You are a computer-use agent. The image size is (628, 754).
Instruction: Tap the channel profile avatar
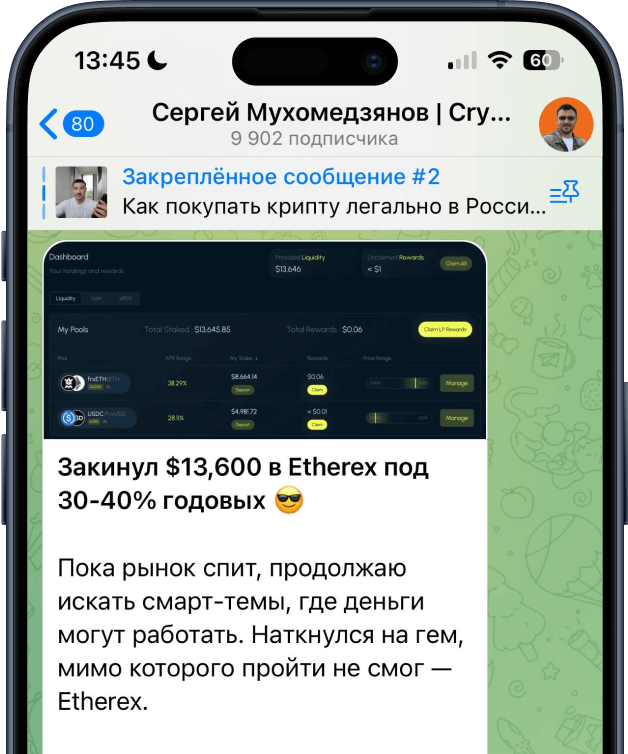(x=566, y=125)
